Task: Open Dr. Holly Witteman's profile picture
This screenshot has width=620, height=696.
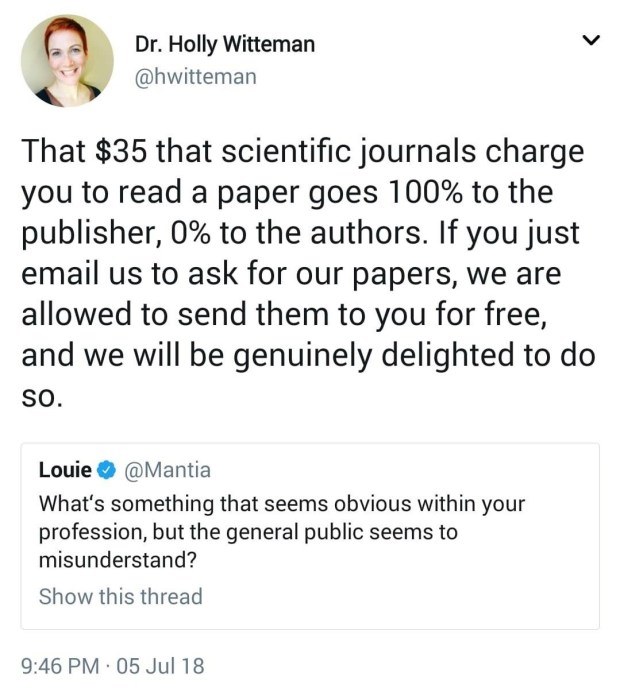Action: pos(68,60)
